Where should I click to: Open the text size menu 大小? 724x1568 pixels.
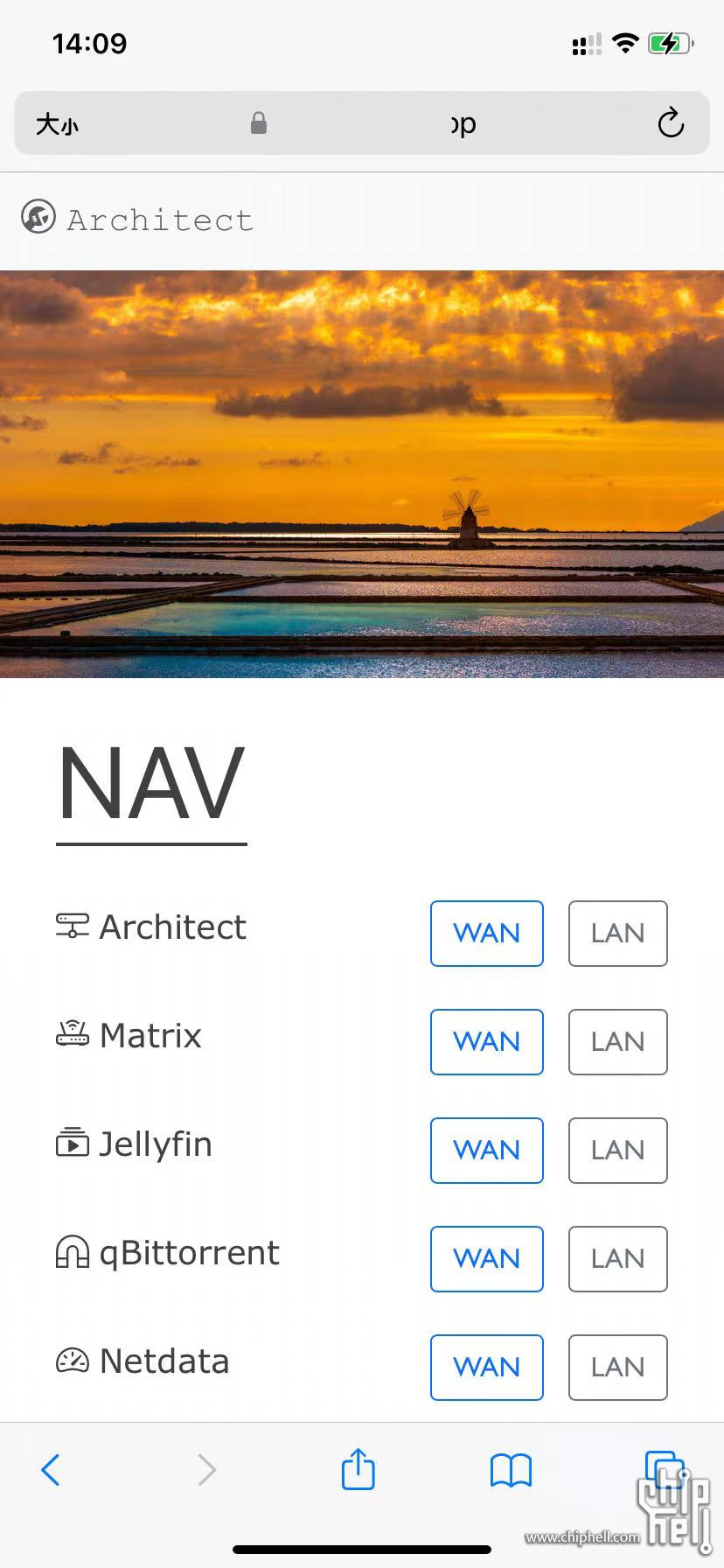57,124
